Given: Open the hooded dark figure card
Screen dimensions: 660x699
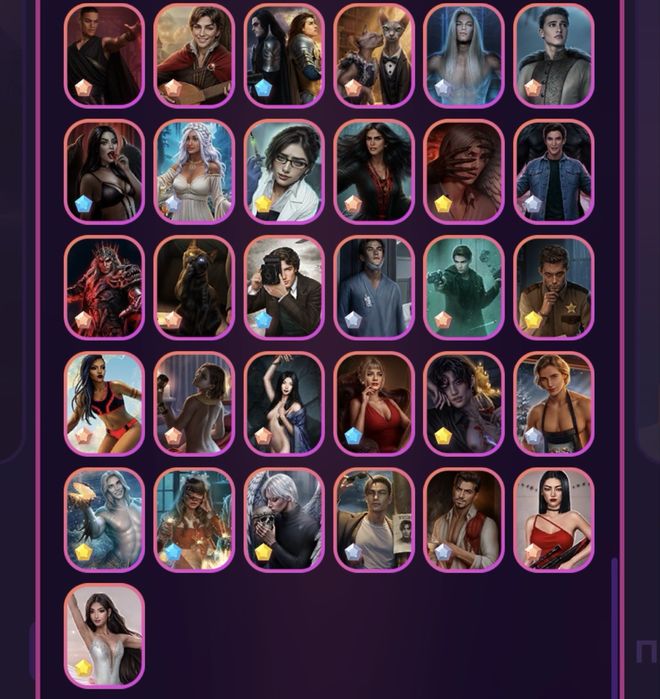Looking at the screenshot, I should [x=194, y=287].
